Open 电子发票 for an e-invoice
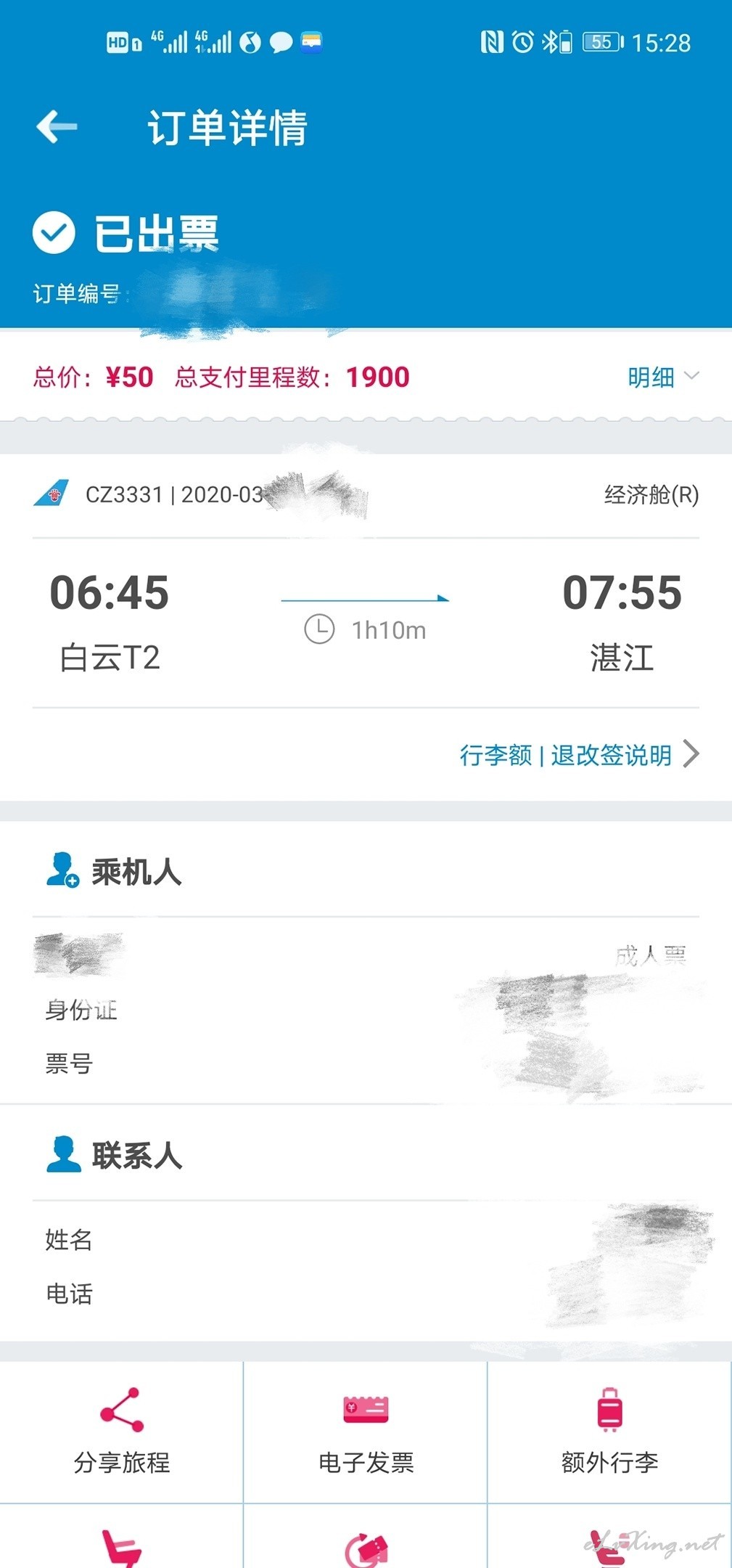This screenshot has height=1568, width=732. 366,1432
